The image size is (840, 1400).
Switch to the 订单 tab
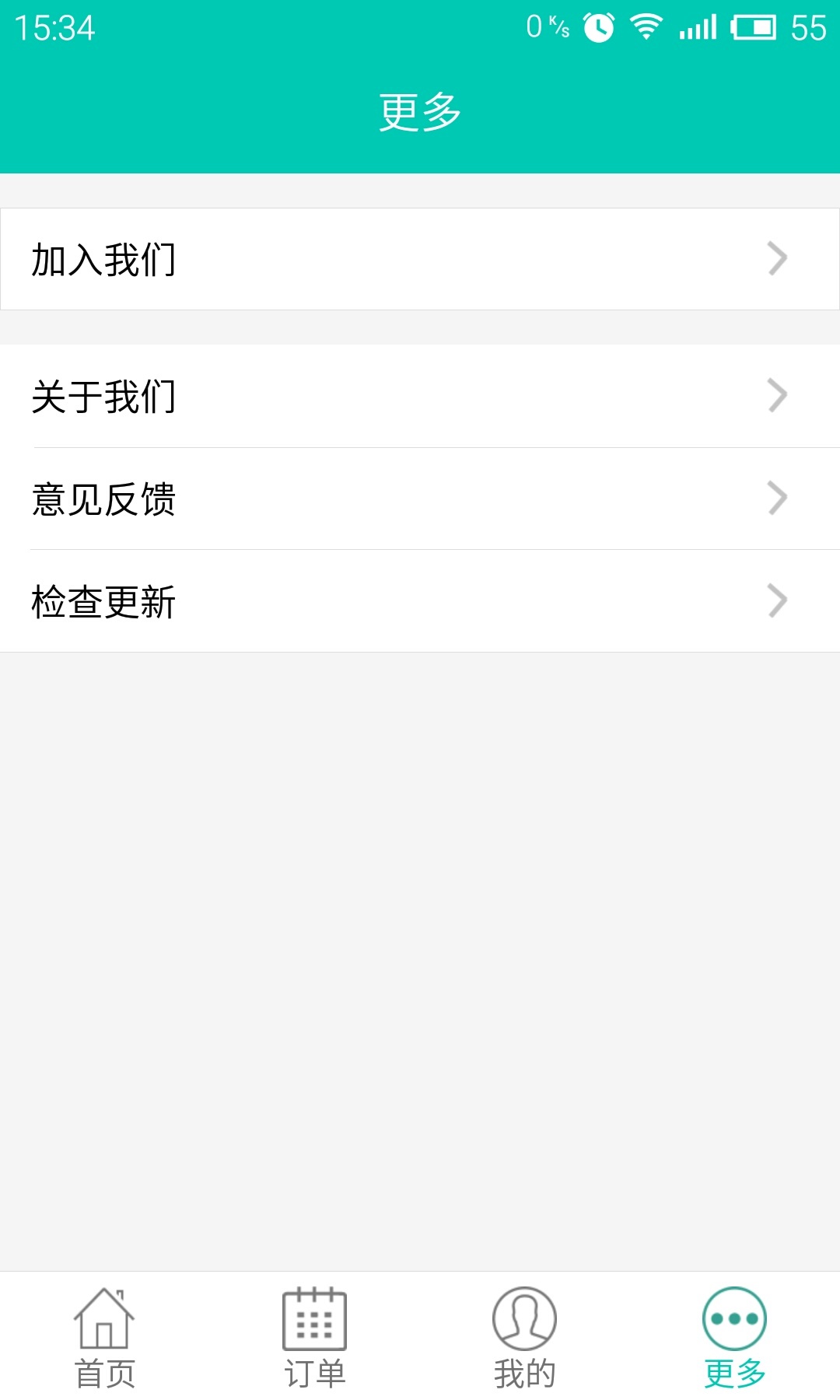click(315, 1338)
